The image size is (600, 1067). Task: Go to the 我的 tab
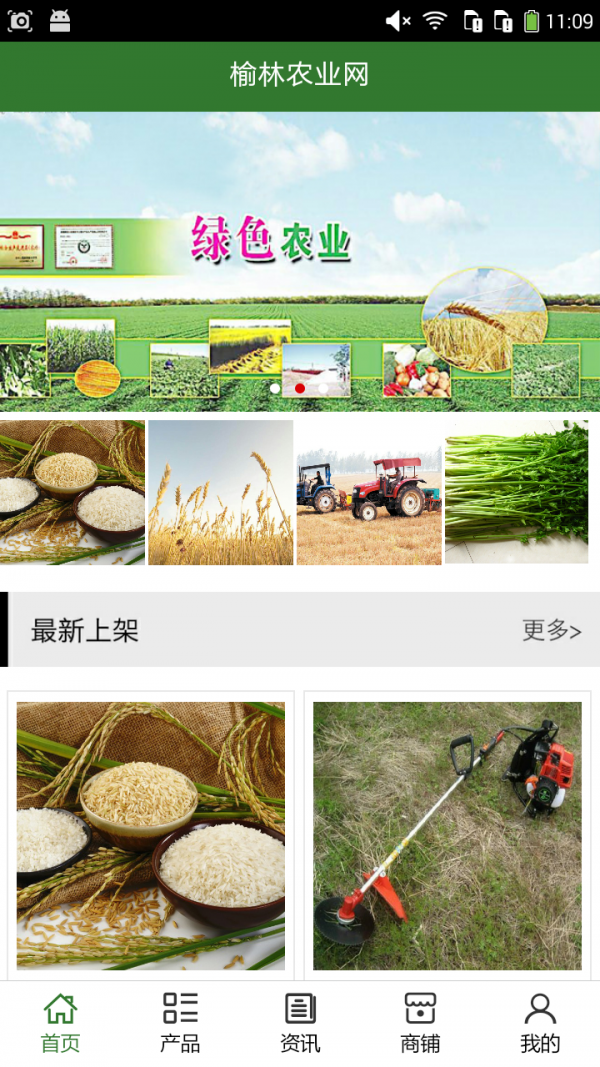[x=540, y=1023]
